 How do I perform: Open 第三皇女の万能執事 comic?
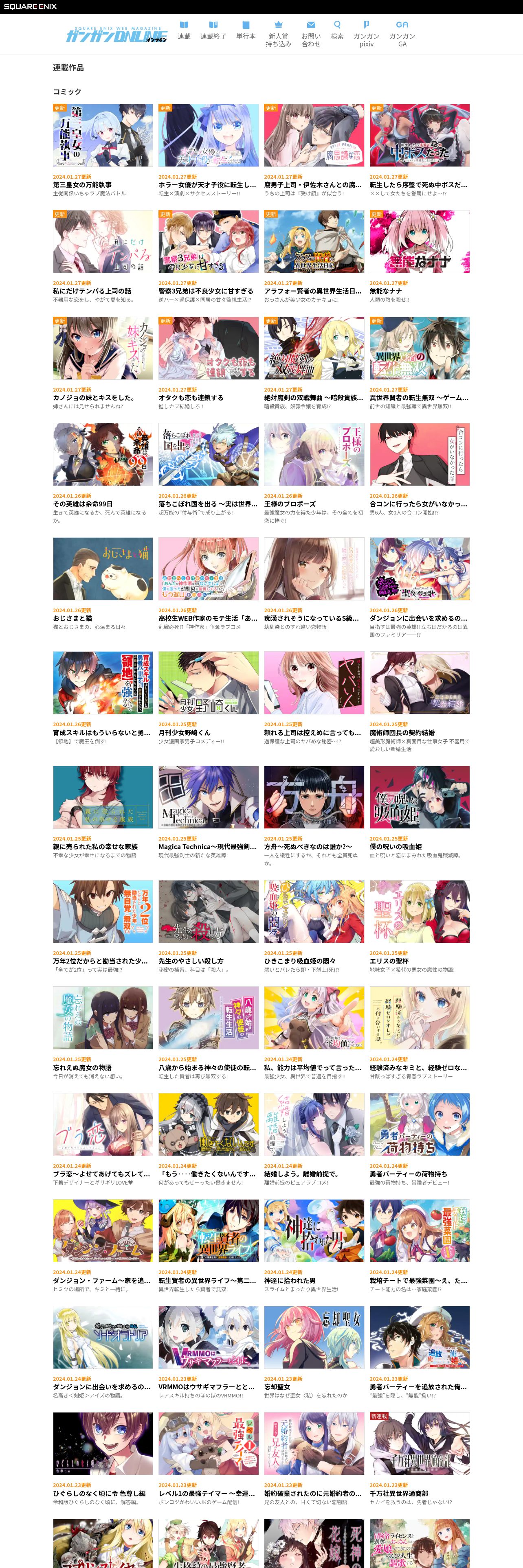click(x=103, y=135)
